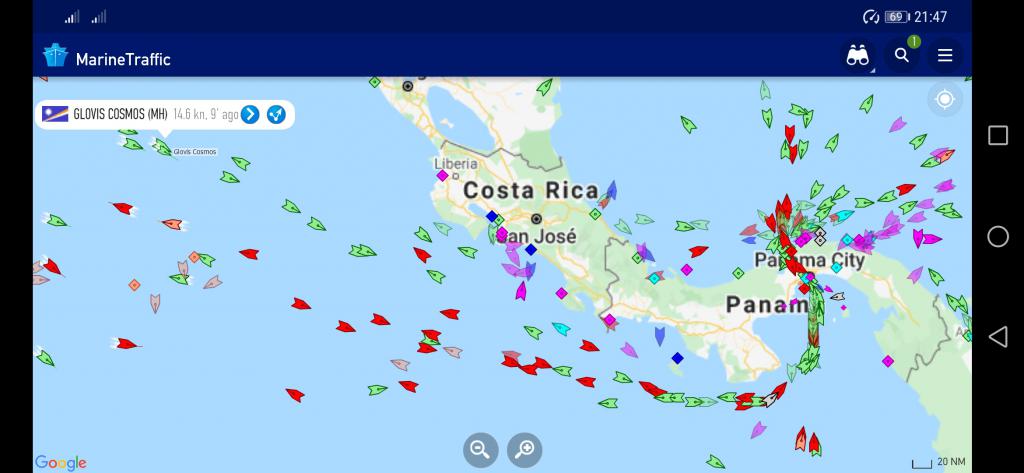Zoom out the map
1024x473 pixels.
tap(481, 449)
